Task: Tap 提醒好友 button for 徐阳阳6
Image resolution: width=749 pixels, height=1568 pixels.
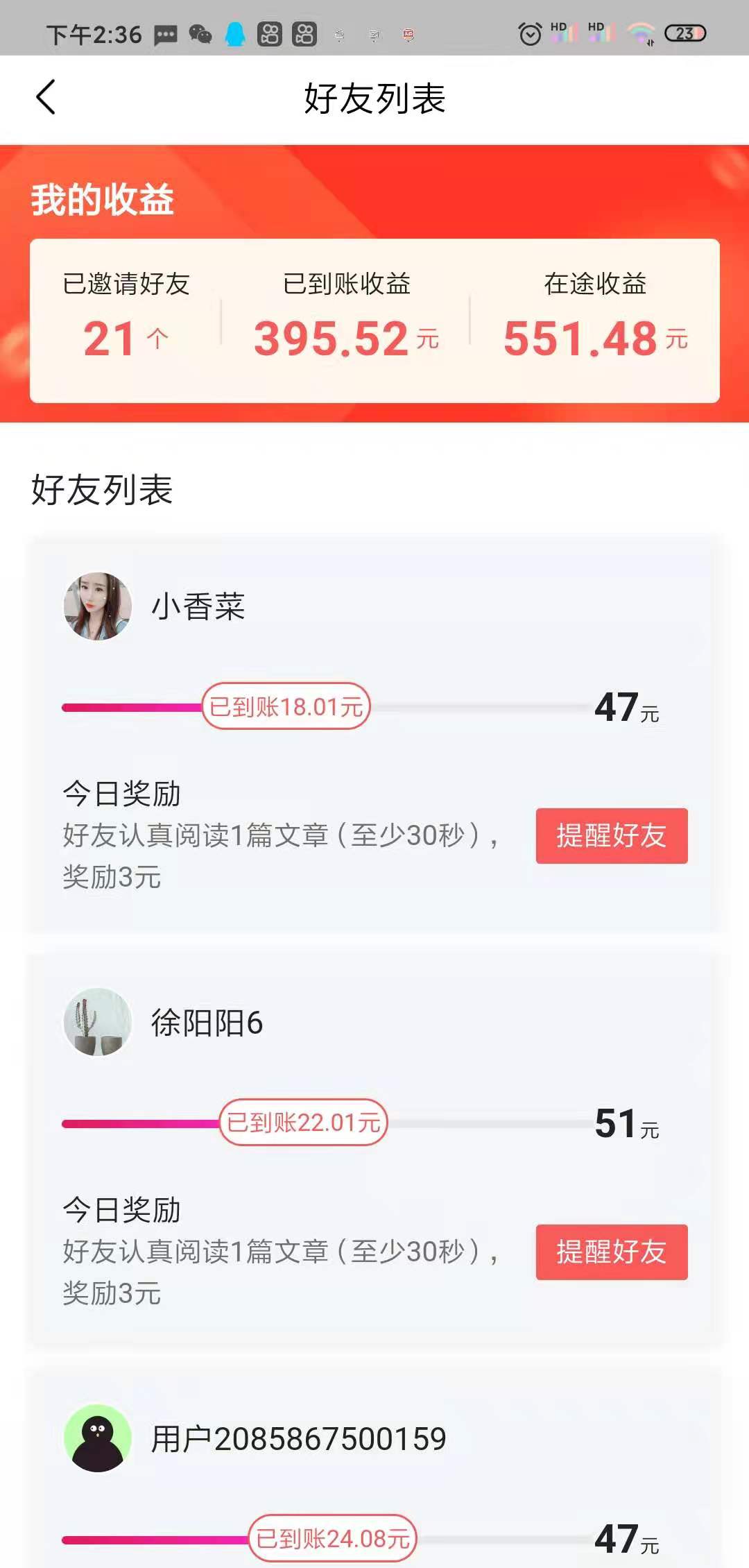Action: click(x=610, y=1252)
